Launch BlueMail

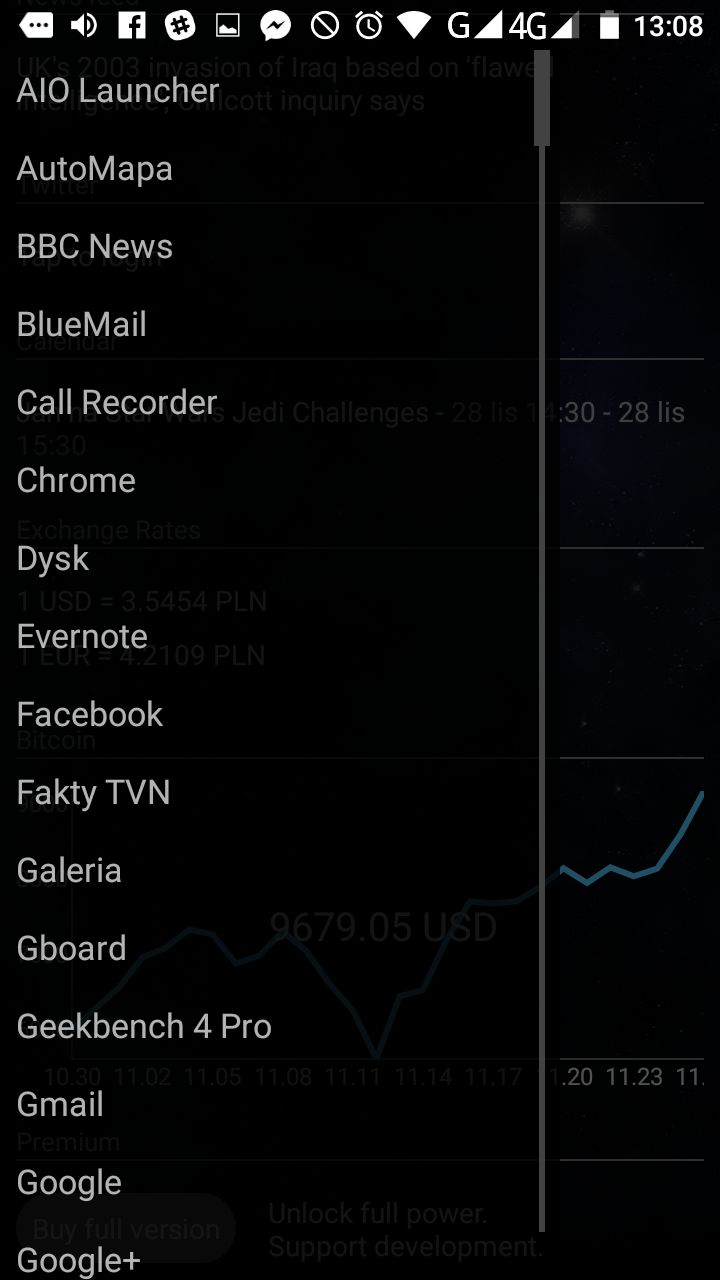(x=82, y=324)
